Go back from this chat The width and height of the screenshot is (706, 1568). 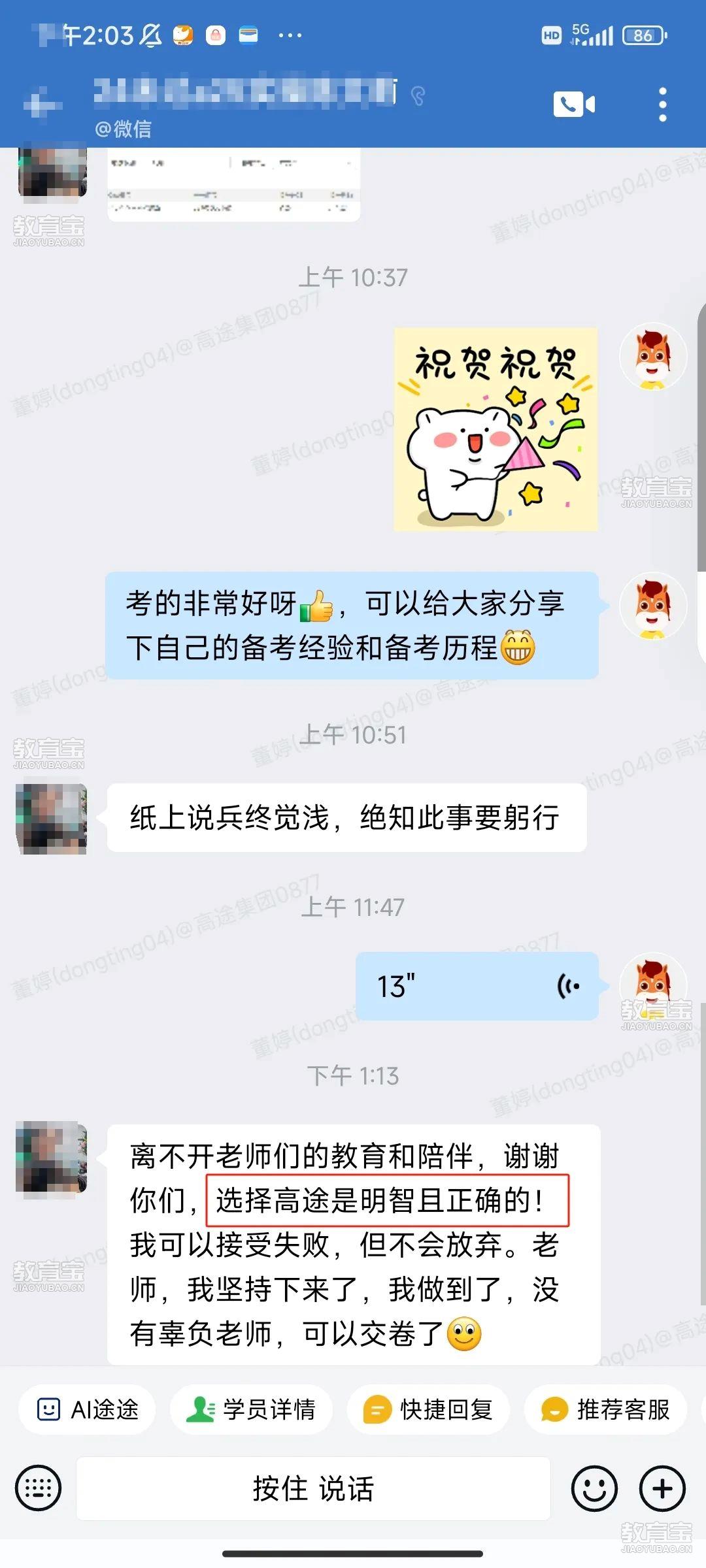click(41, 105)
